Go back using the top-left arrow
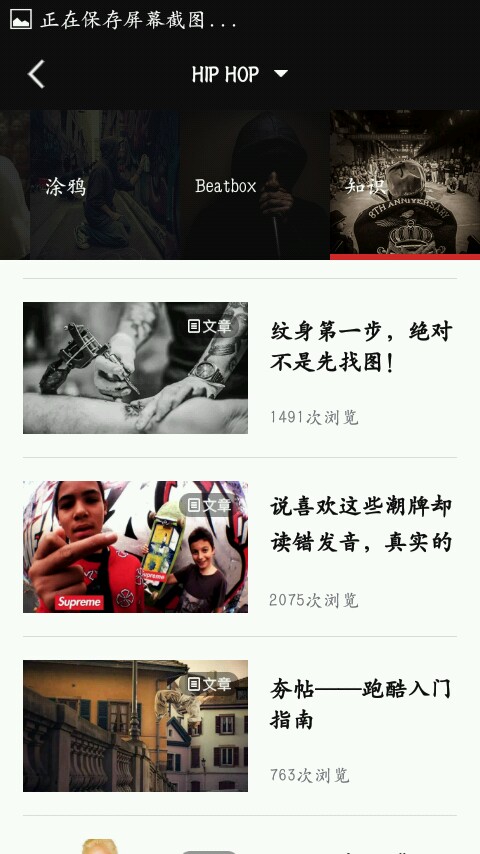 [36, 74]
